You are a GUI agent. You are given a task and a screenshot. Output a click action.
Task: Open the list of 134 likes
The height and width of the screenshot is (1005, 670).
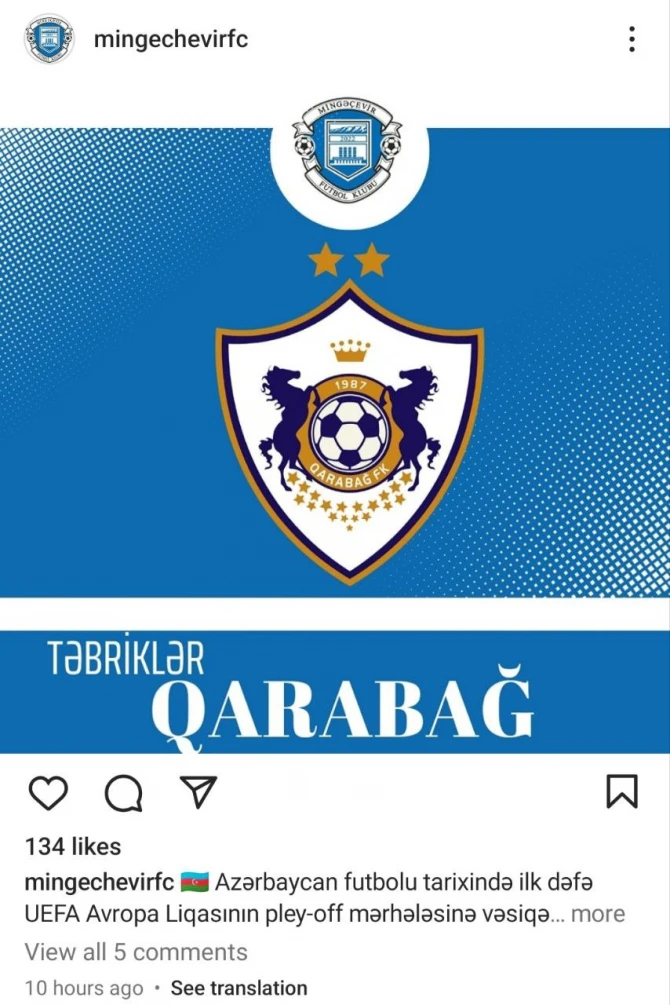(x=73, y=847)
